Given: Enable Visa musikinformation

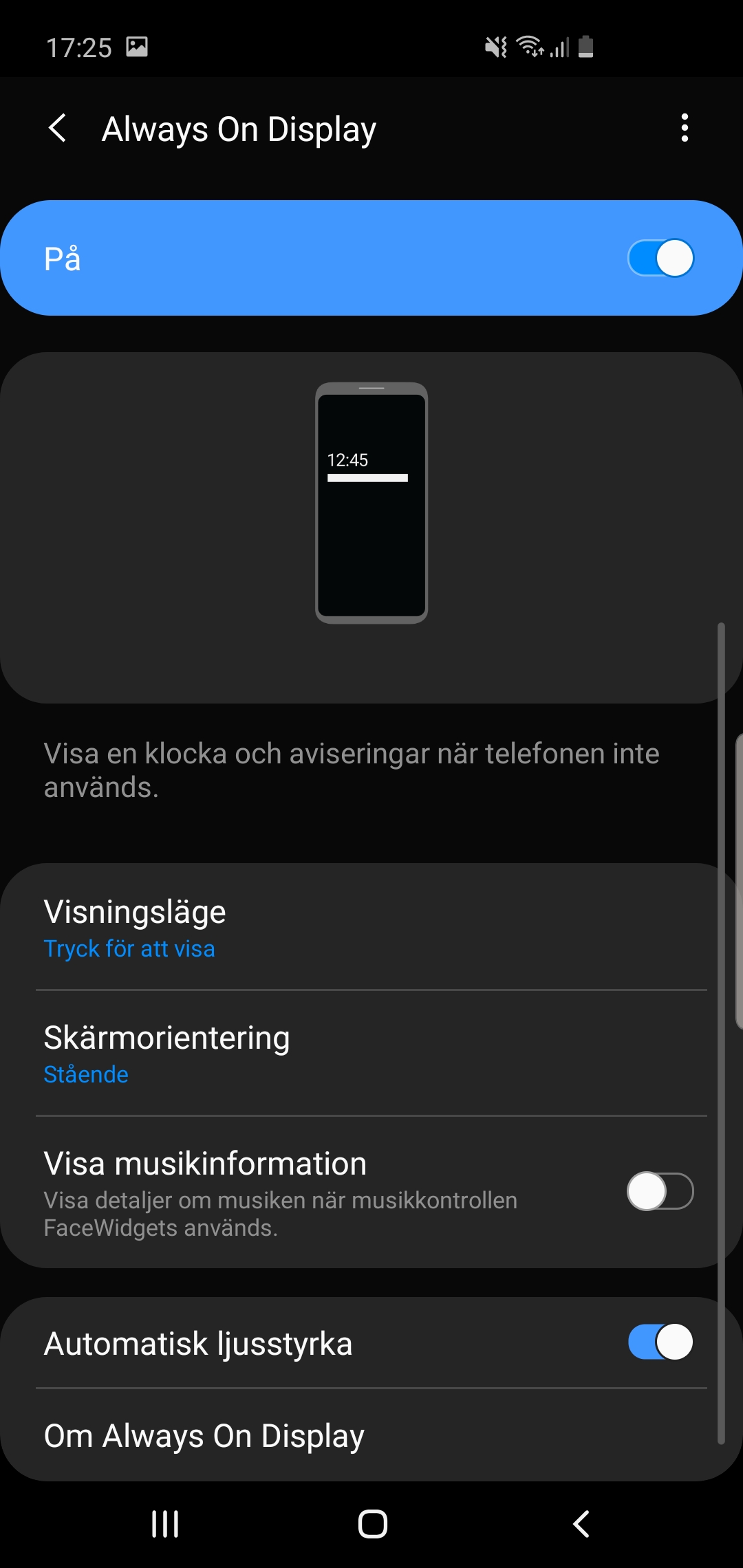Looking at the screenshot, I should click(x=660, y=1191).
